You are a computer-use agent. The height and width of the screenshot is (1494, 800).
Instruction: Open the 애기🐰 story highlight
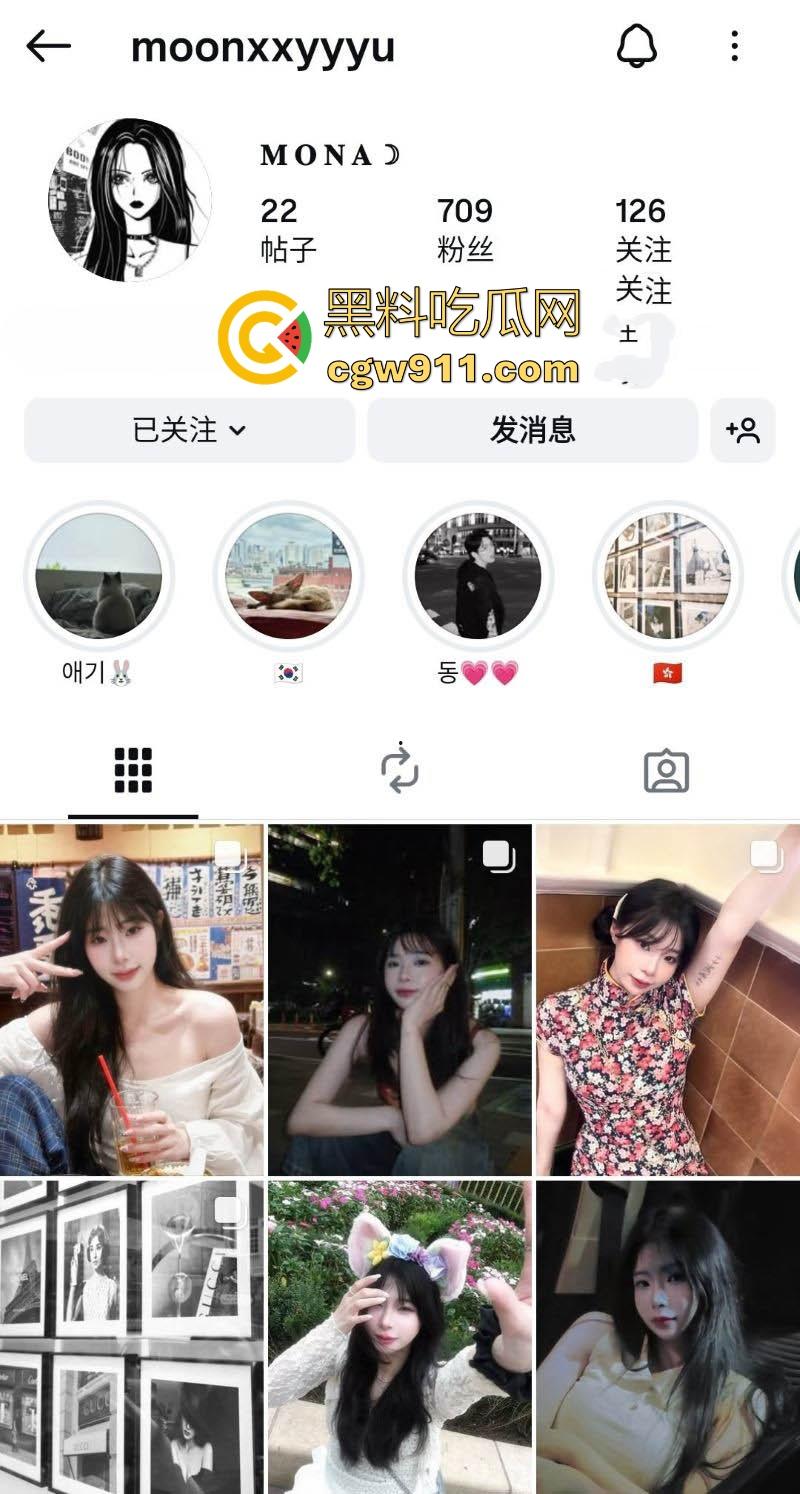point(98,577)
